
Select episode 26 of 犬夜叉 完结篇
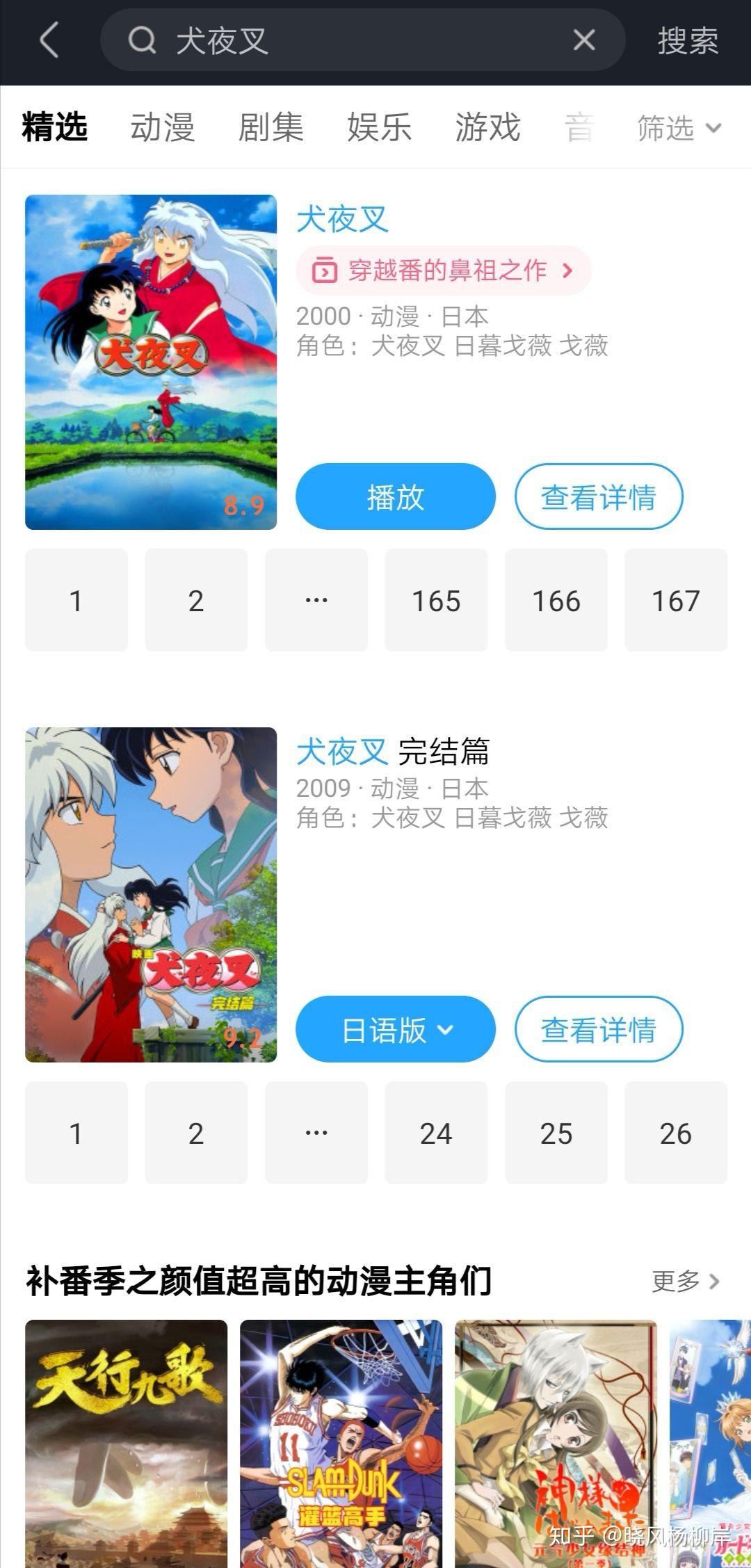pyautogui.click(x=675, y=1133)
